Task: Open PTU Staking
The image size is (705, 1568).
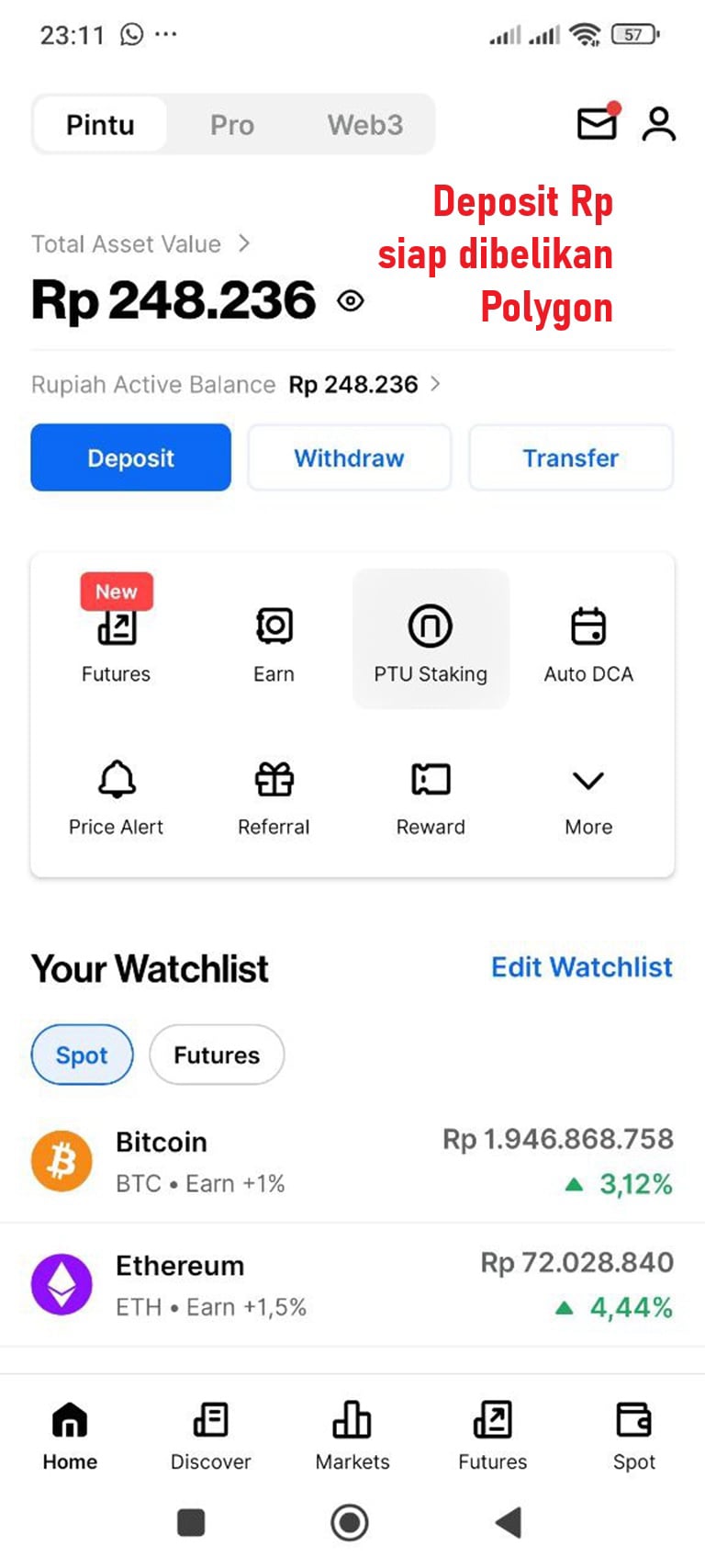Action: pos(431,627)
